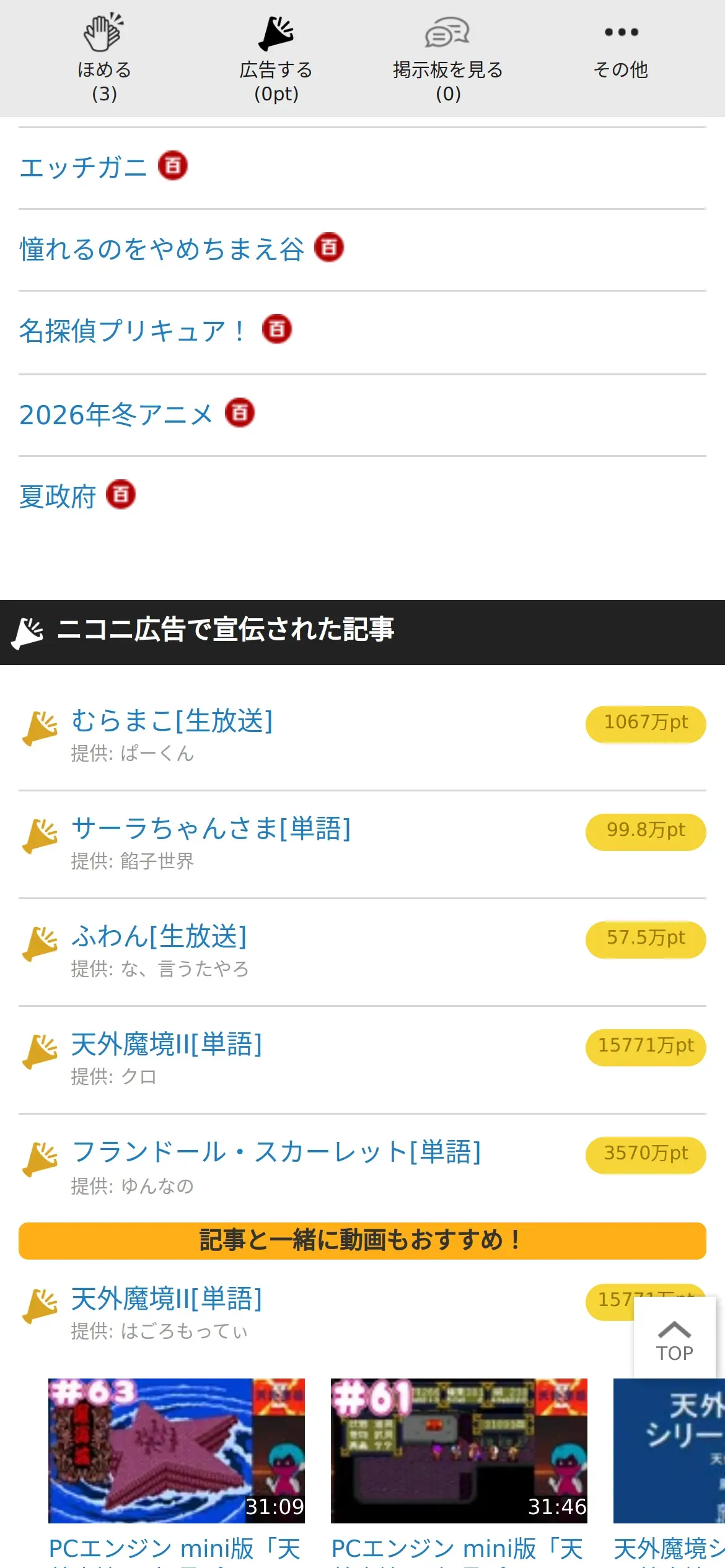
Task: Open 天外魔境II[単語] sponsored by クロ
Action: (167, 1044)
